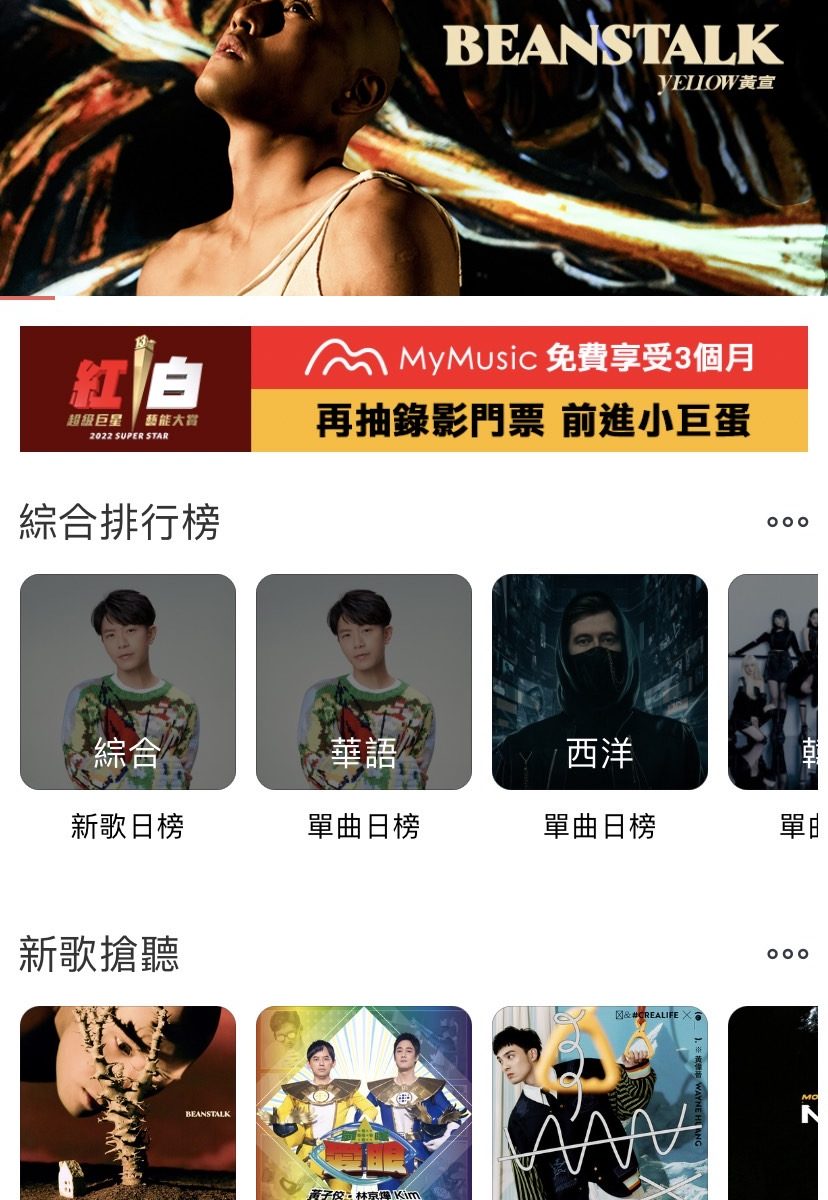Open the 綜合 新歌日榜 chart
The width and height of the screenshot is (828, 1200).
[128, 682]
